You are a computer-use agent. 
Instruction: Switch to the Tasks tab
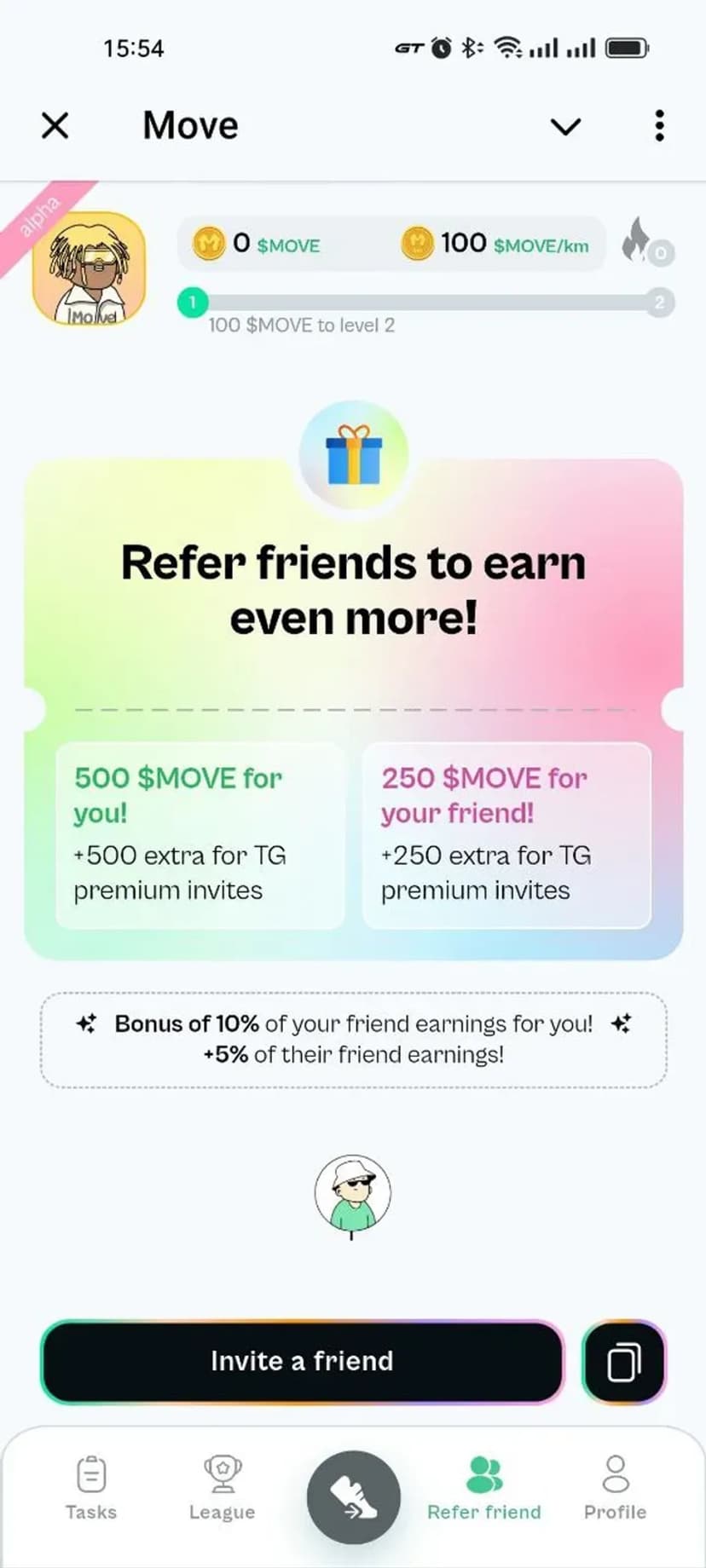click(x=91, y=1489)
